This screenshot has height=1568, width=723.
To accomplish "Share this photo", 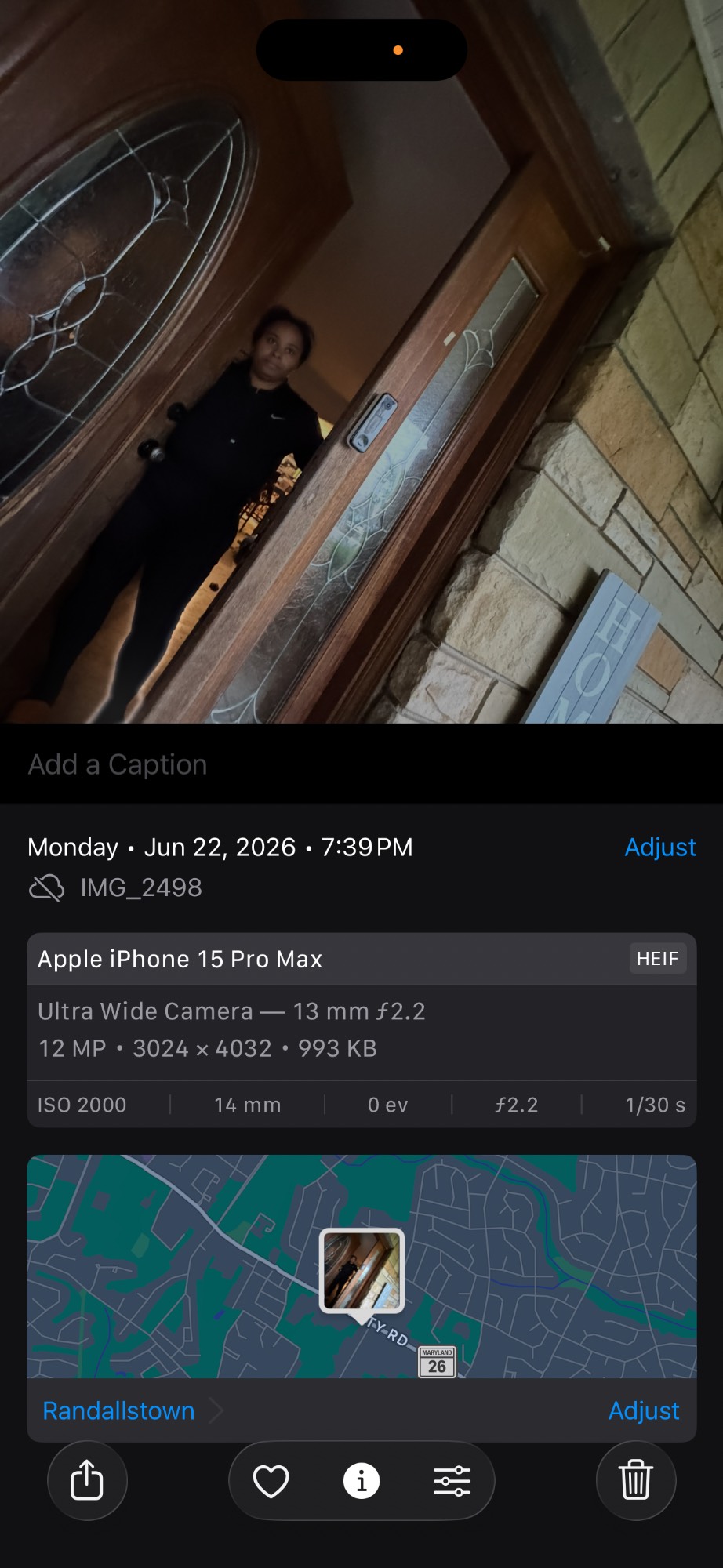I will (87, 1481).
